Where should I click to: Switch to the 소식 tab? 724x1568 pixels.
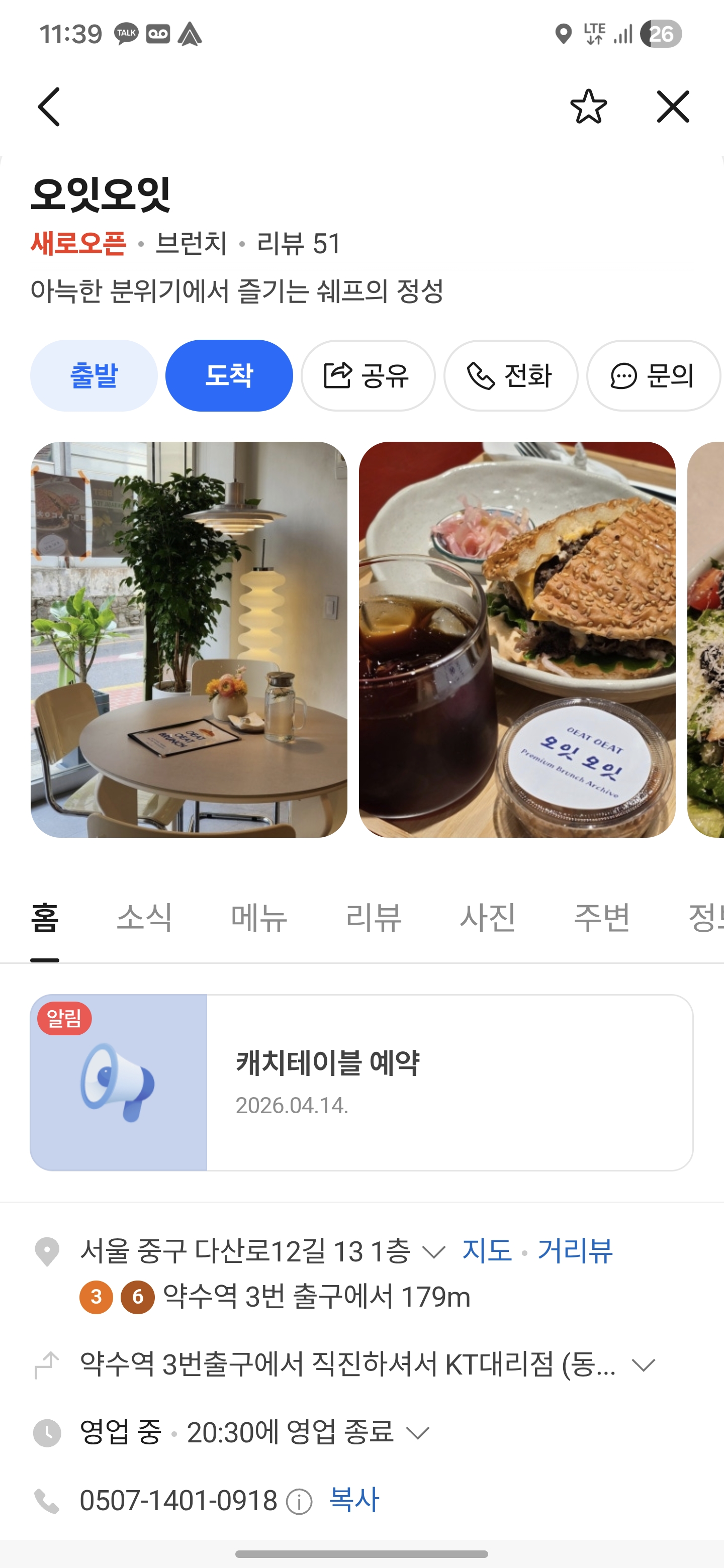tap(144, 917)
